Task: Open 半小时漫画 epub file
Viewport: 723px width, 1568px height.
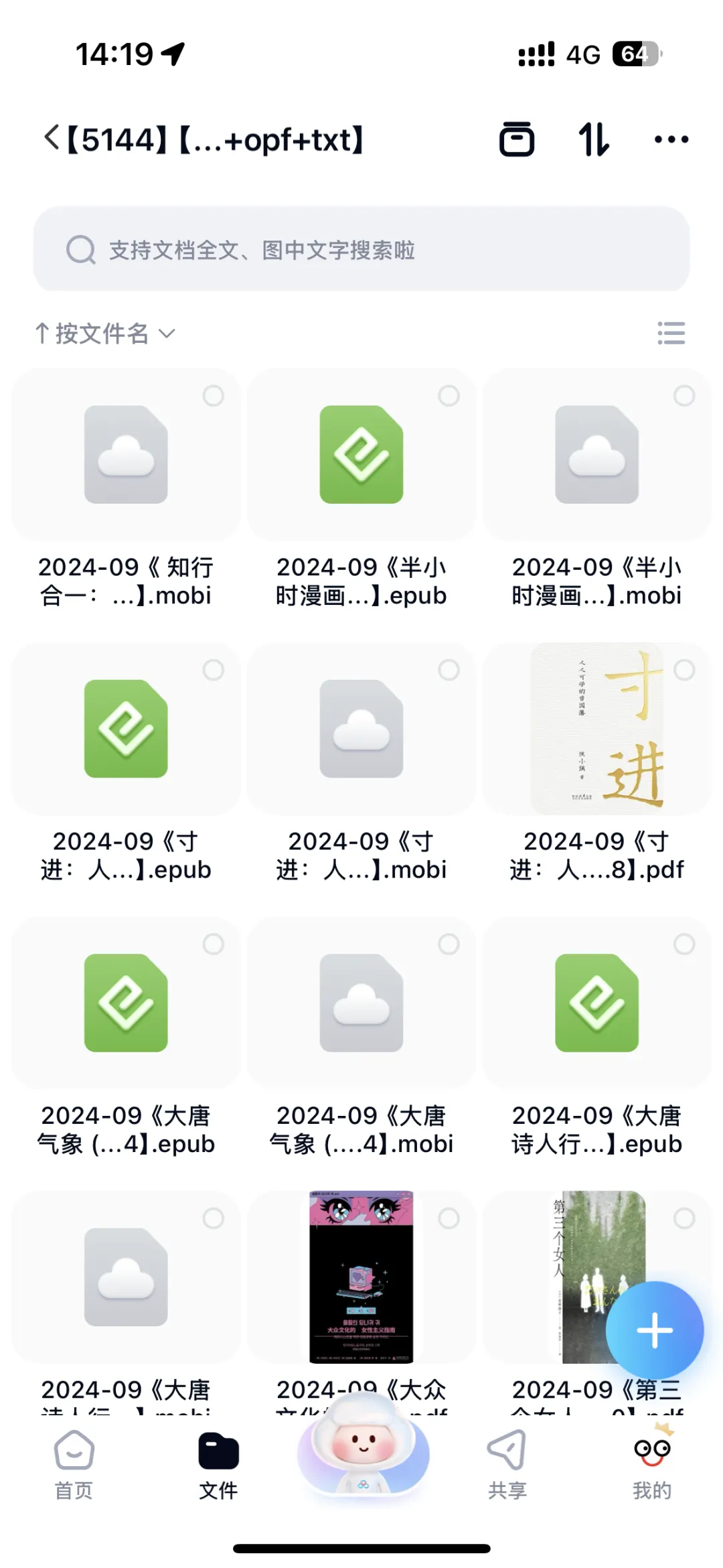Action: pos(361,455)
